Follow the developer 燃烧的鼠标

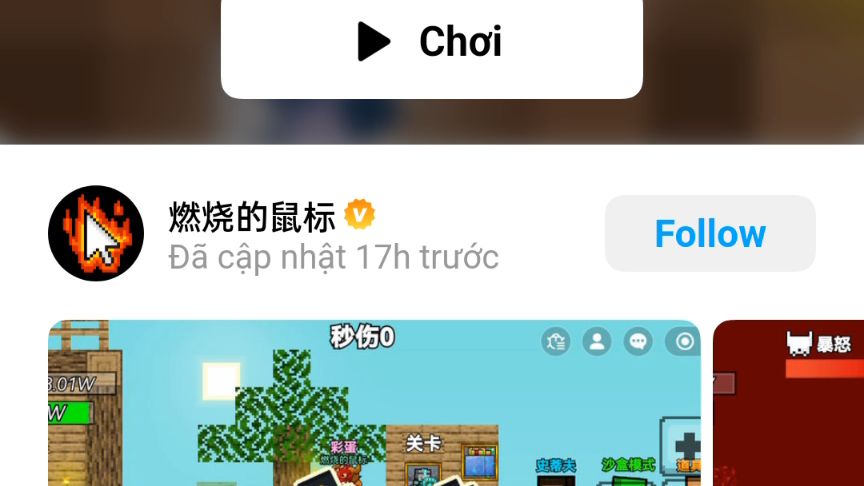pos(710,234)
